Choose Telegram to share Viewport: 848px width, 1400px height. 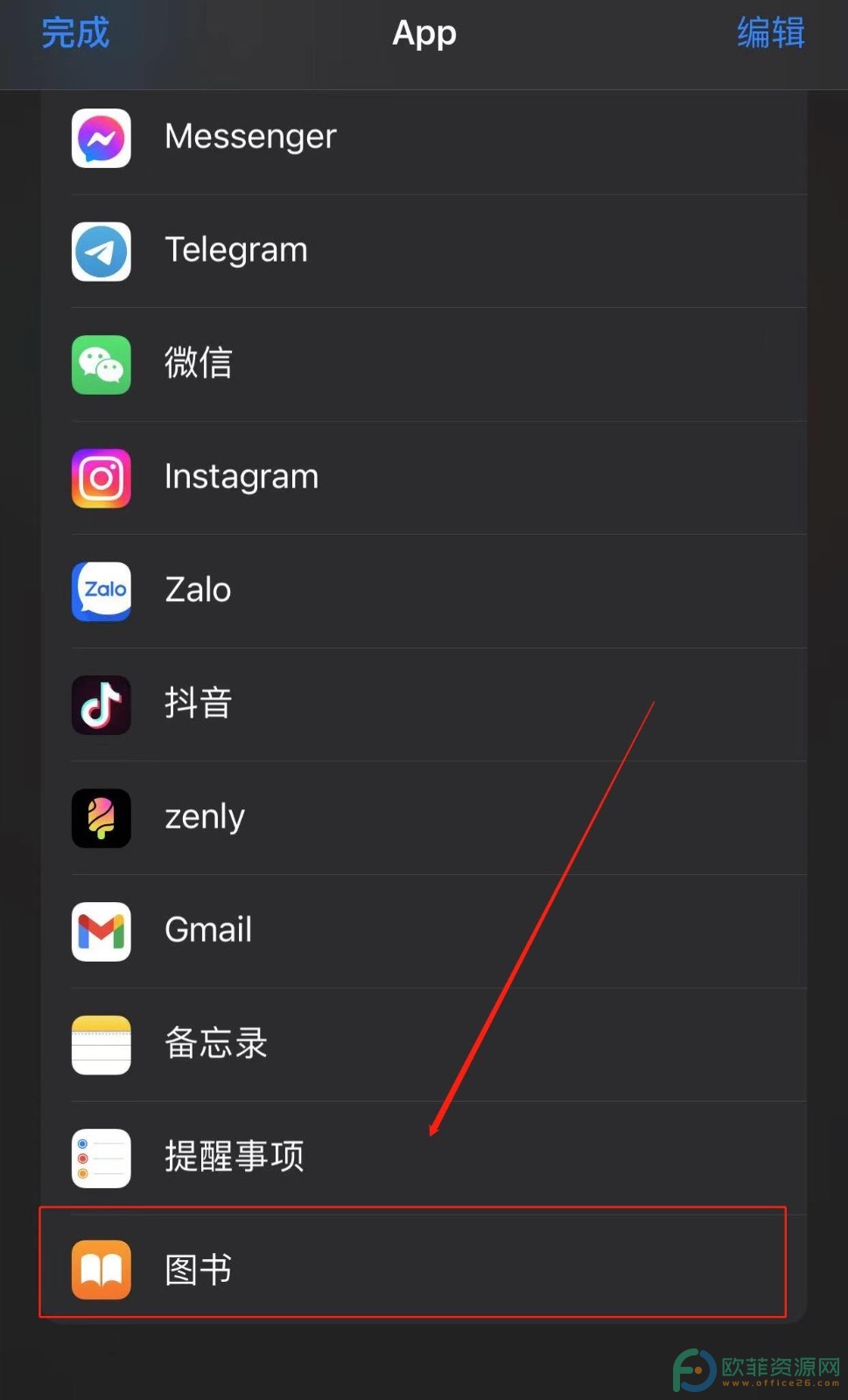click(x=424, y=251)
